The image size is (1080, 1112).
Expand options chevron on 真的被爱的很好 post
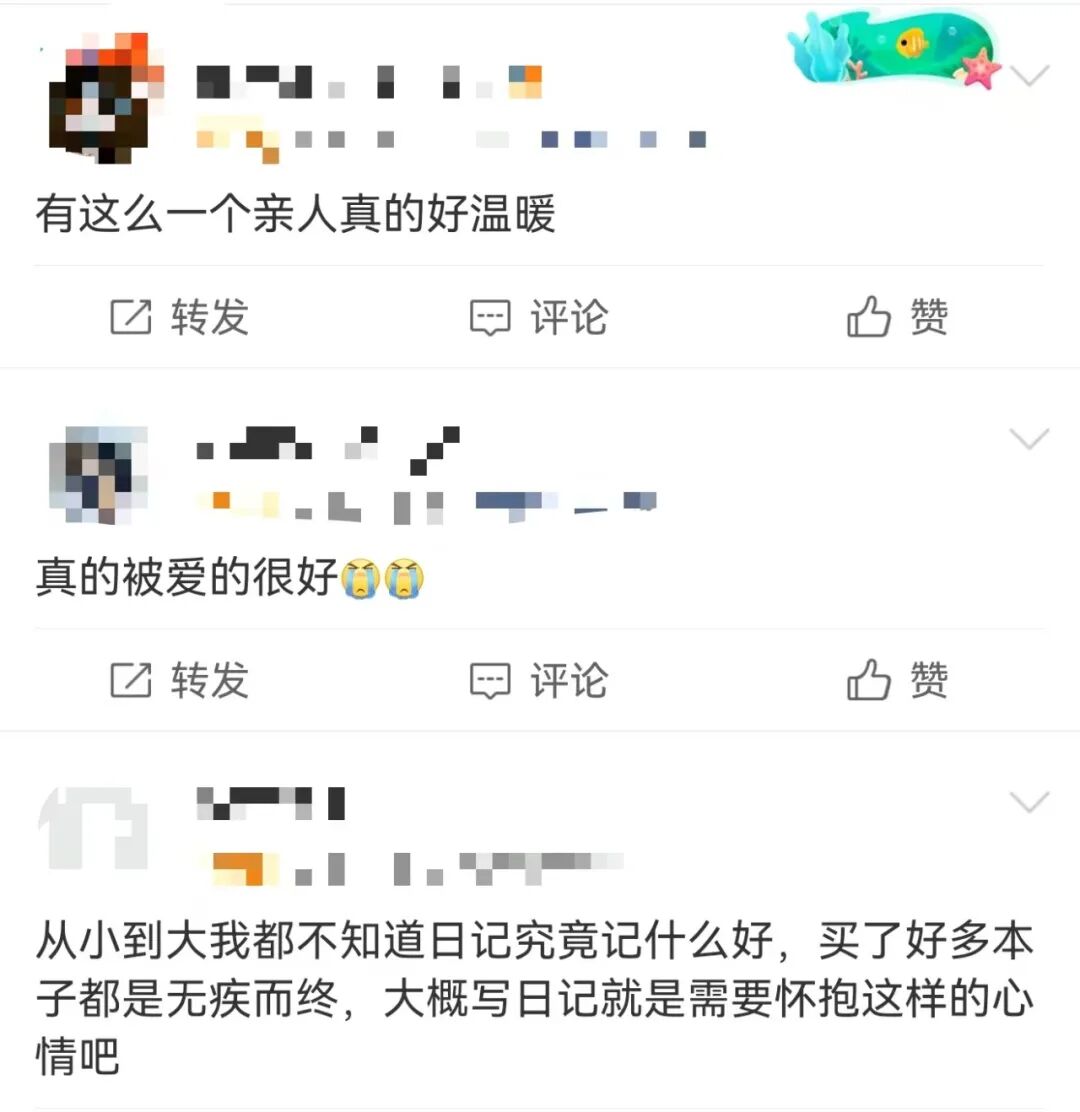coord(1029,438)
